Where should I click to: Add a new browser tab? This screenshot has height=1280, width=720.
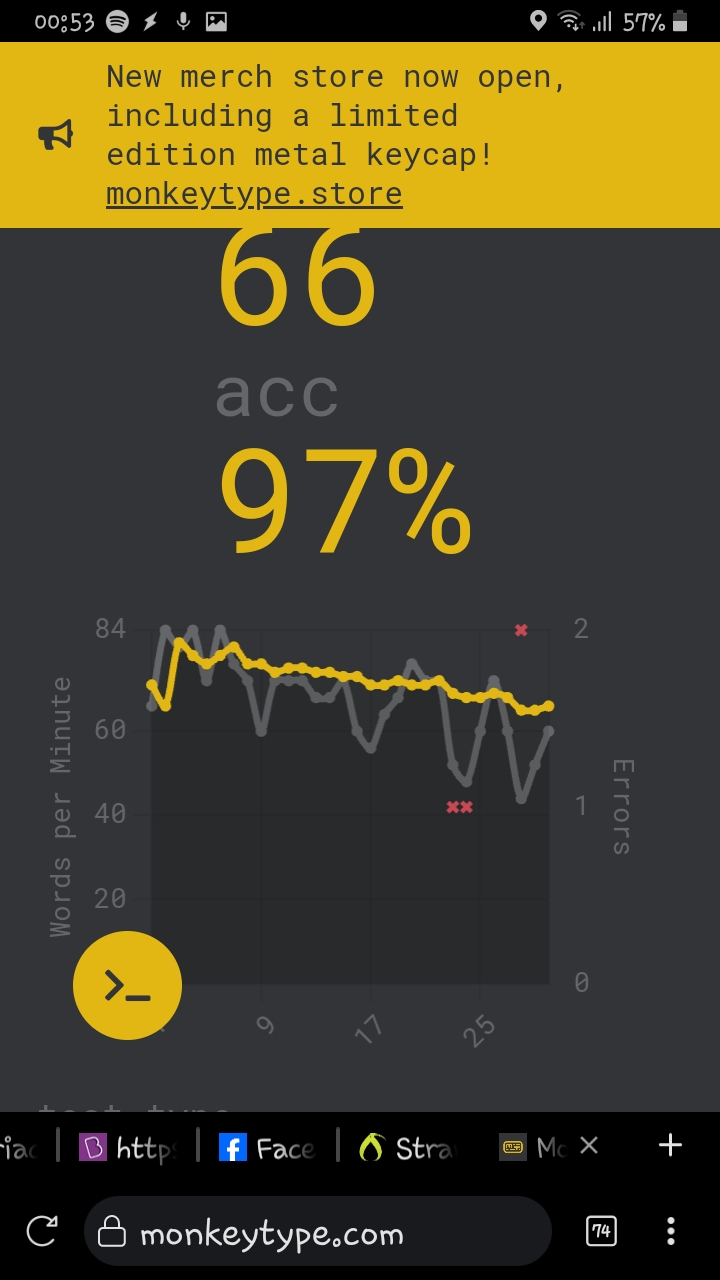[670, 1146]
